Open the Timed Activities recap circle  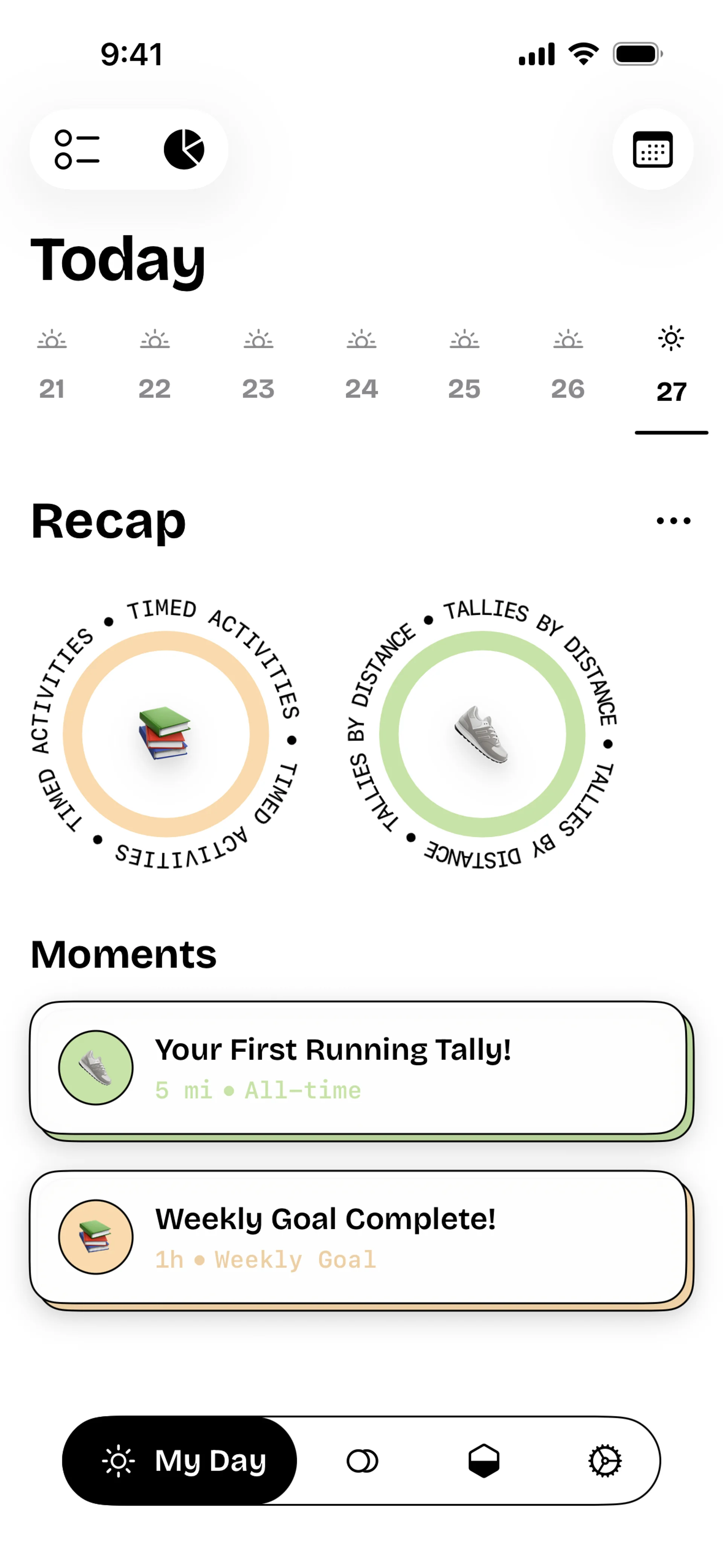166,734
